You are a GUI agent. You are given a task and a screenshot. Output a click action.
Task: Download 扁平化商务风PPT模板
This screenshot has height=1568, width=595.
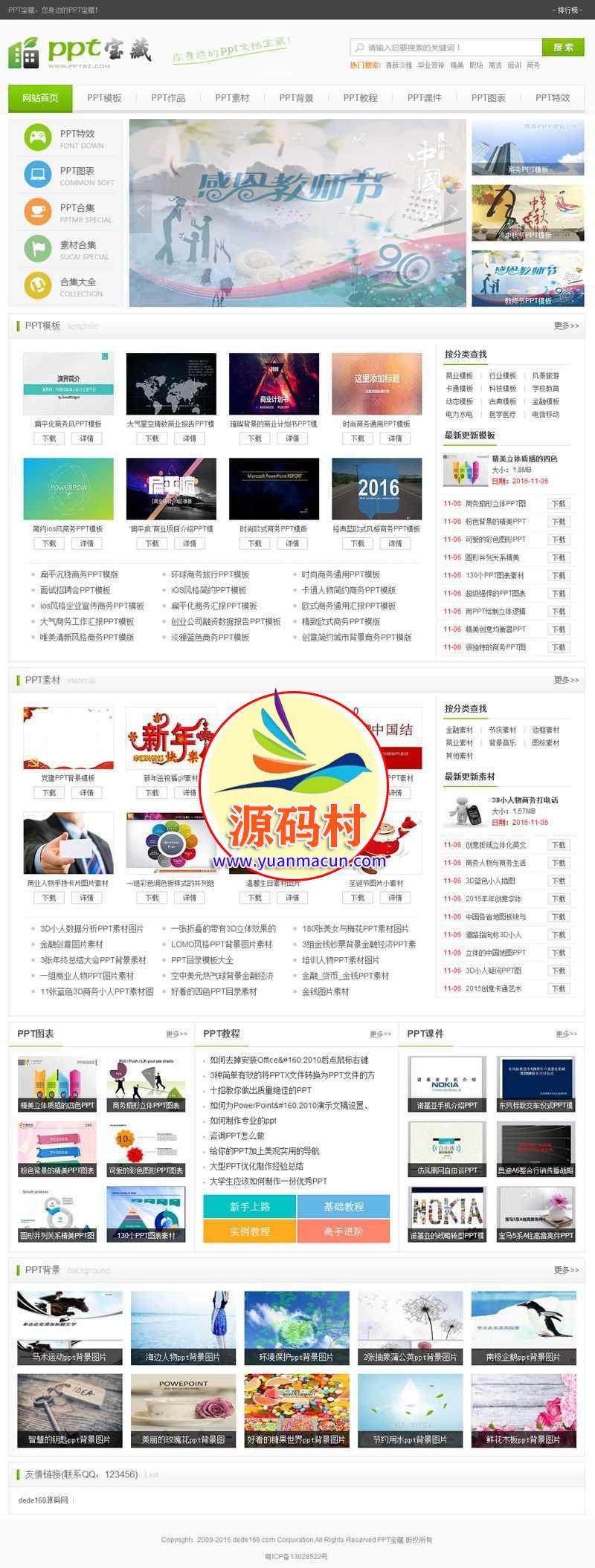point(49,438)
